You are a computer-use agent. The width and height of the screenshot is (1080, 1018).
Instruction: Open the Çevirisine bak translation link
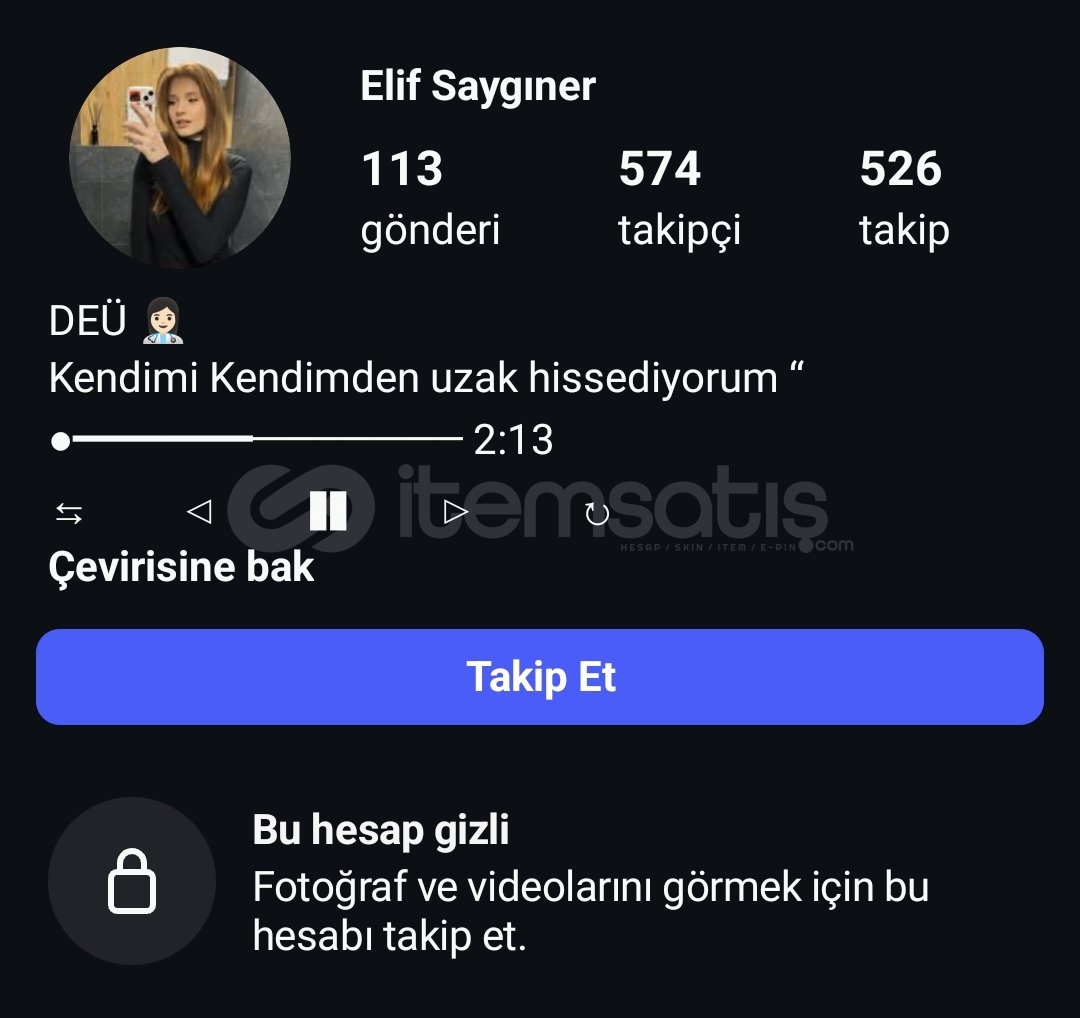click(181, 568)
